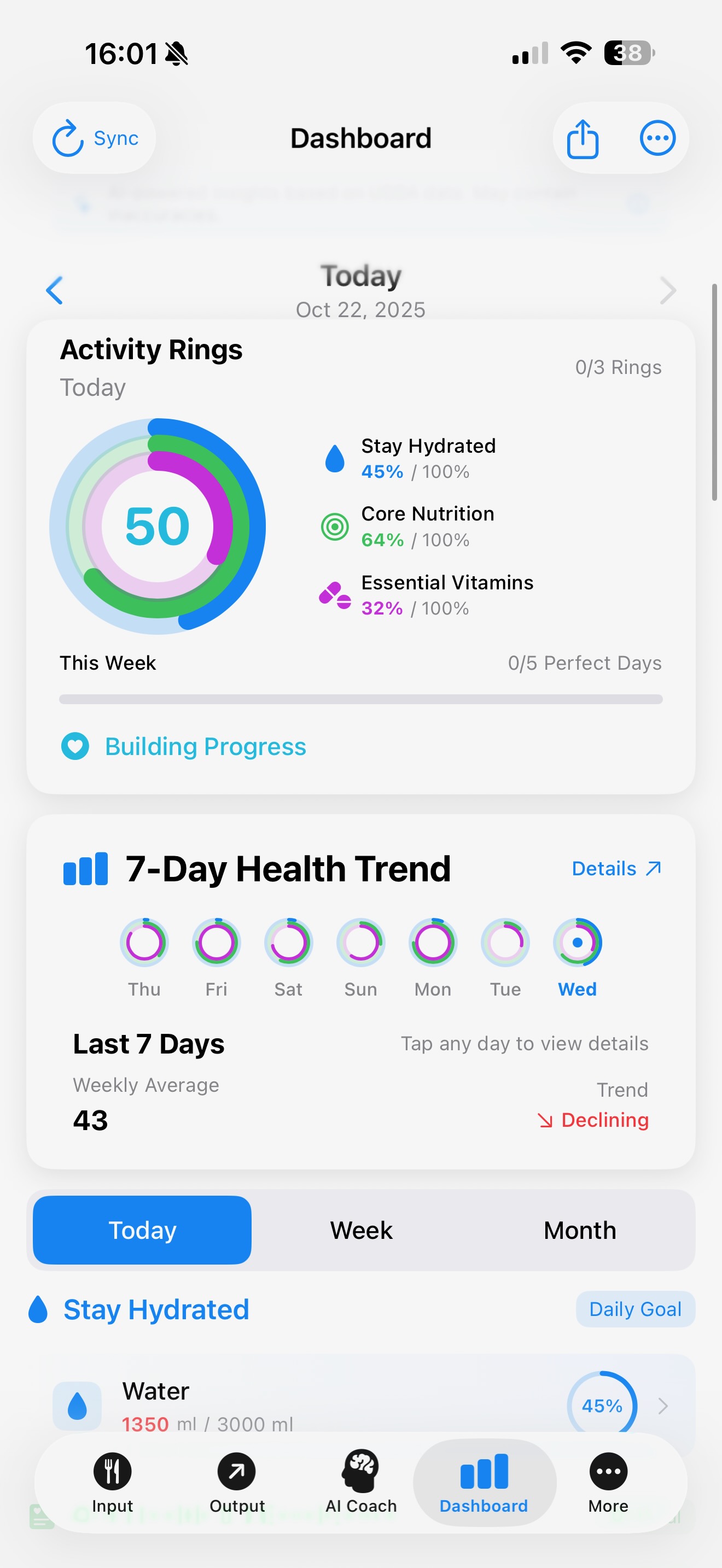View Thursday's health ring
Viewport: 722px width, 1568px height.
pyautogui.click(x=144, y=943)
